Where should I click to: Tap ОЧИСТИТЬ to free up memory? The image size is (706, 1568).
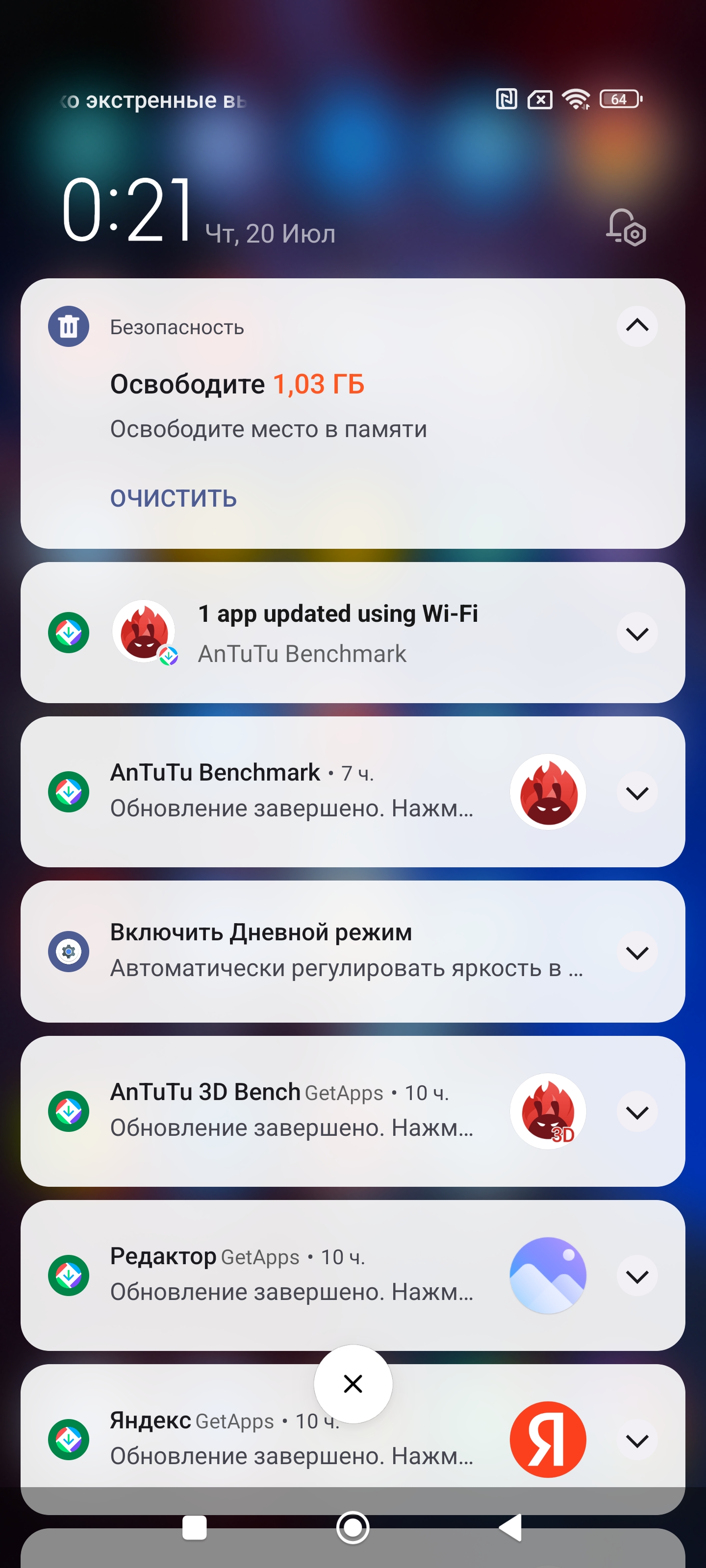point(173,498)
